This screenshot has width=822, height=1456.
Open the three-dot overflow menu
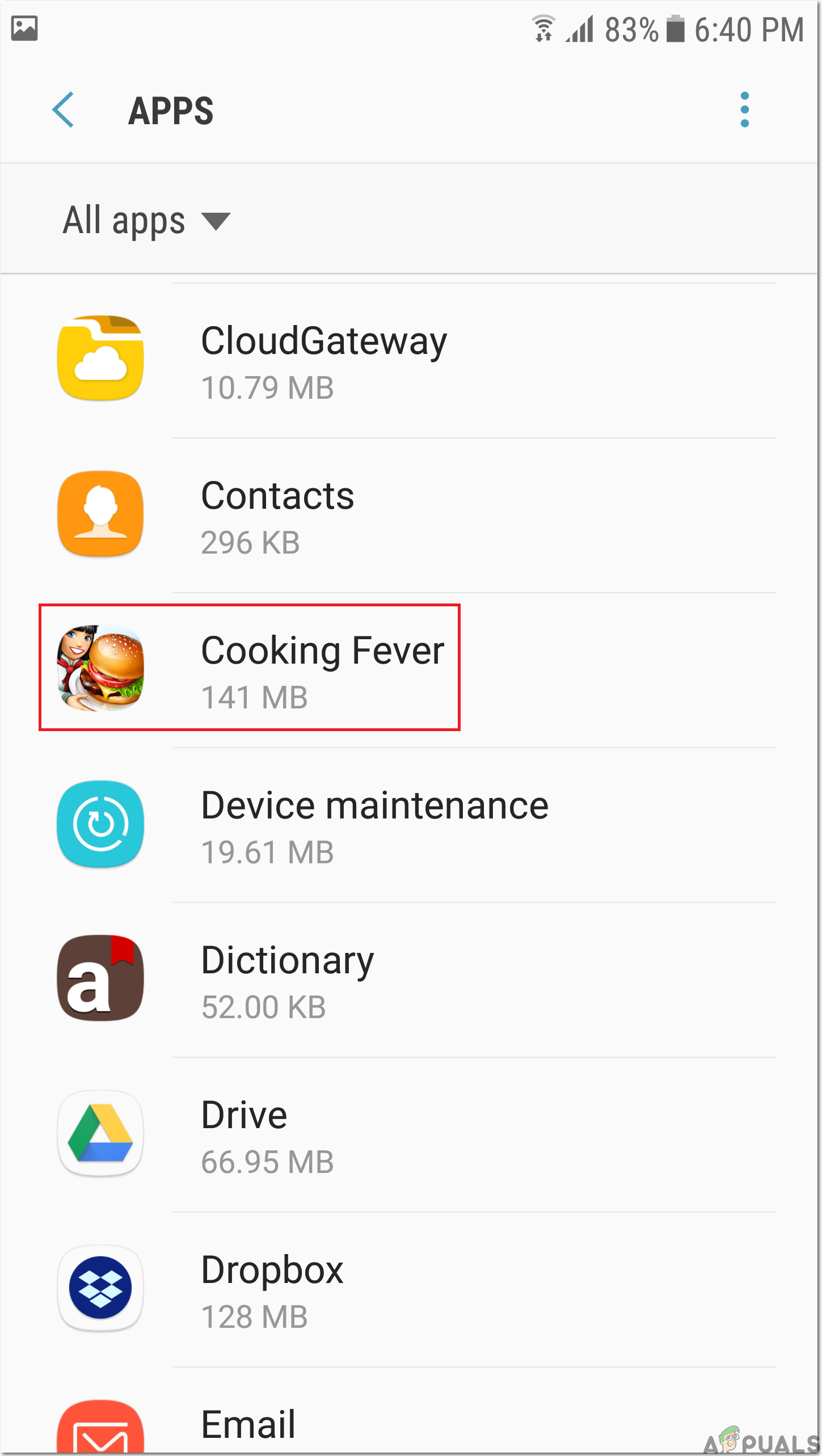point(744,109)
